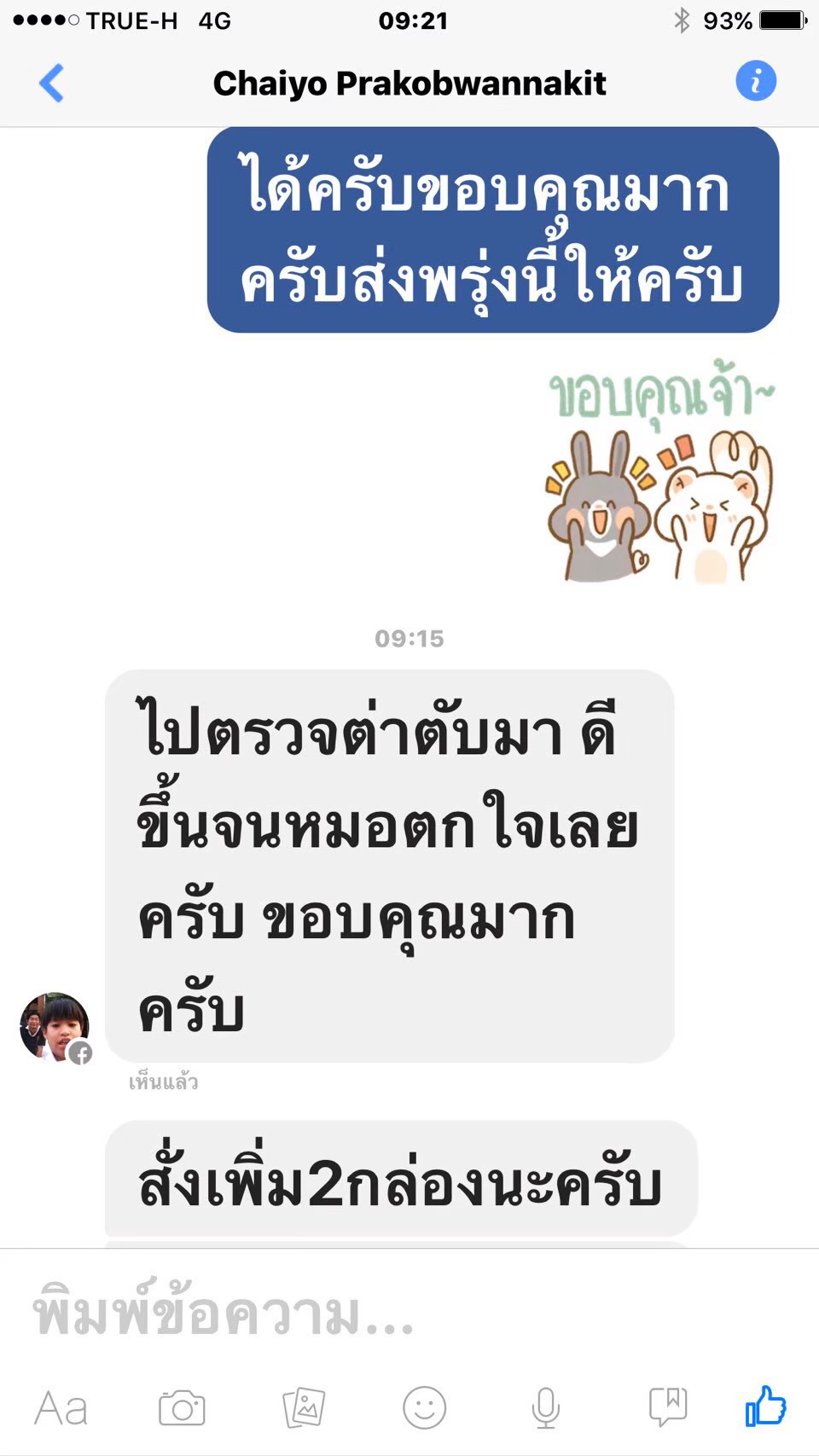Open the photo gallery picker
This screenshot has height=1456, width=819.
(x=304, y=1407)
